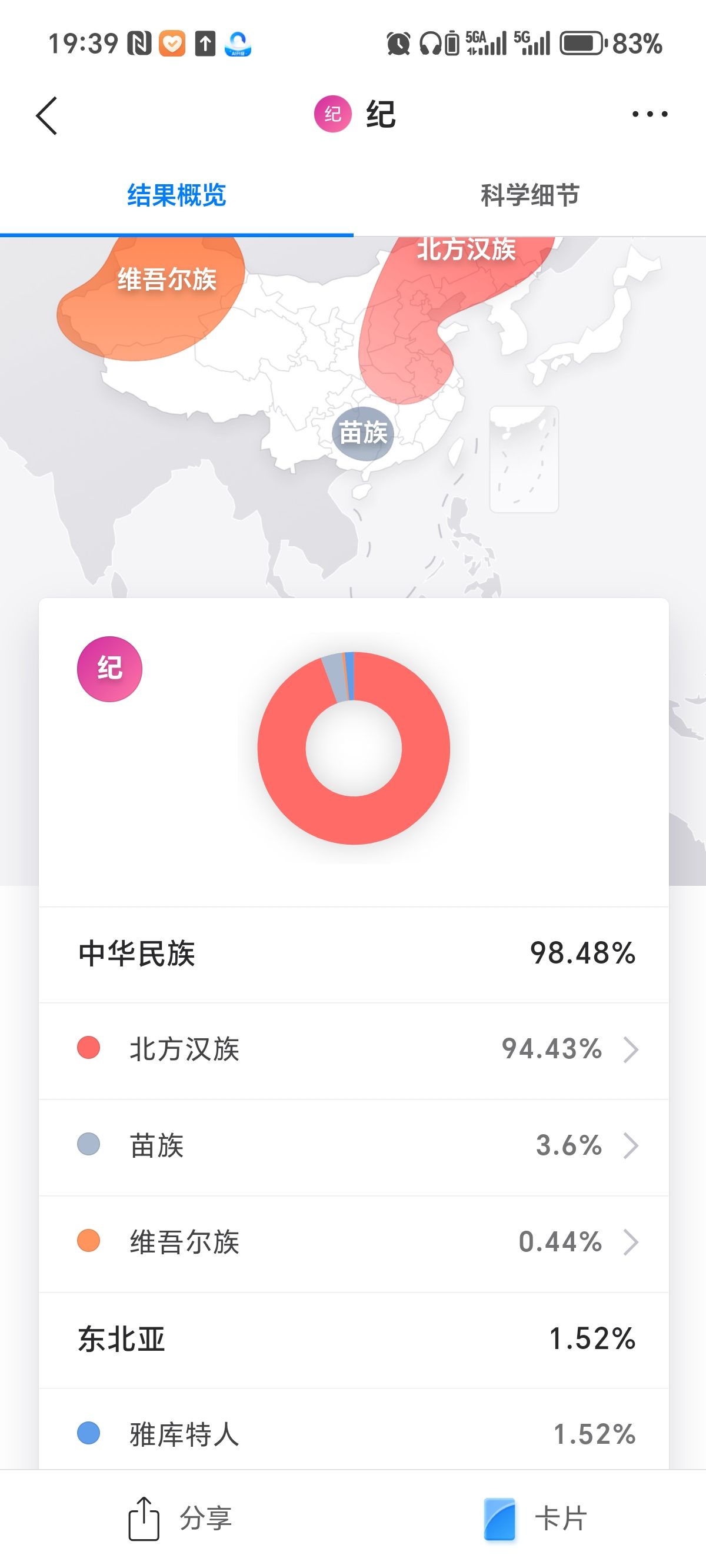
Task: Switch to the 科学细节 tab
Action: point(529,195)
